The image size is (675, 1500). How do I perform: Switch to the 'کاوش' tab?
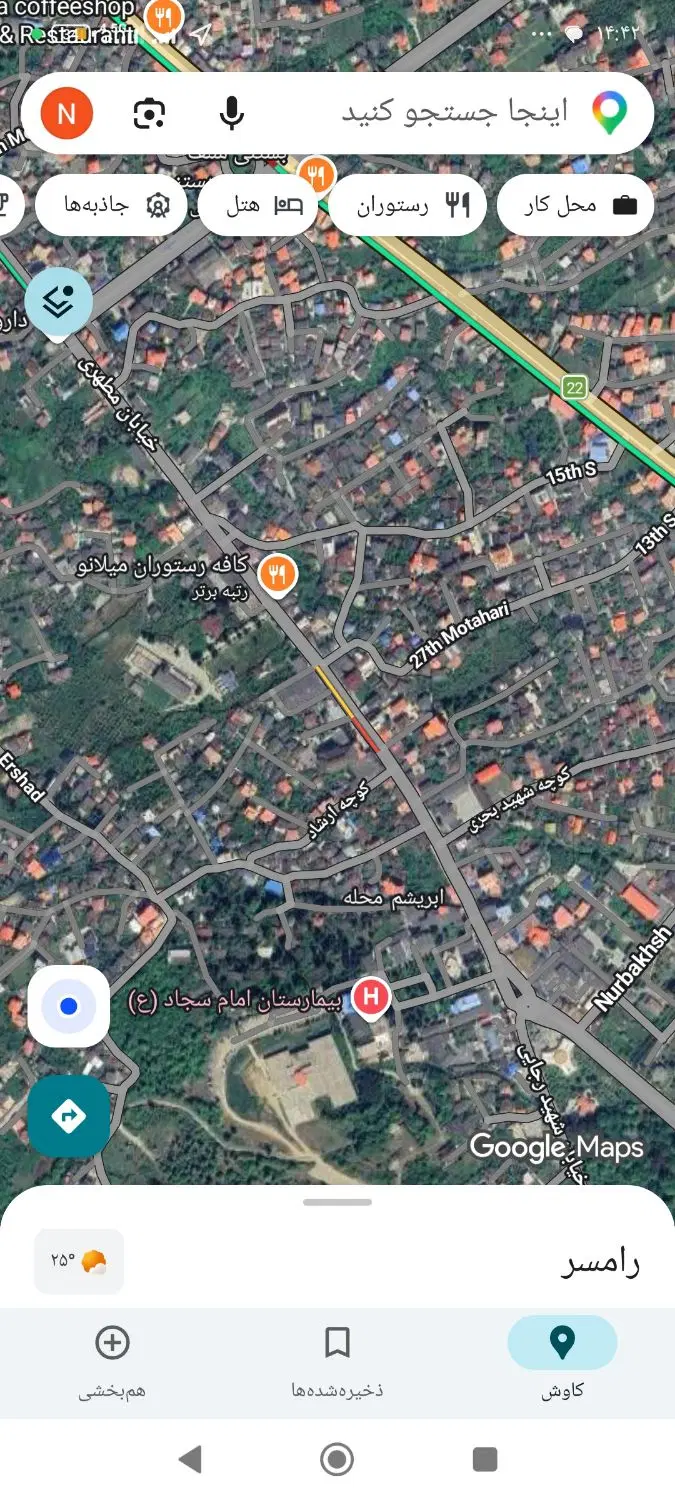[563, 1358]
